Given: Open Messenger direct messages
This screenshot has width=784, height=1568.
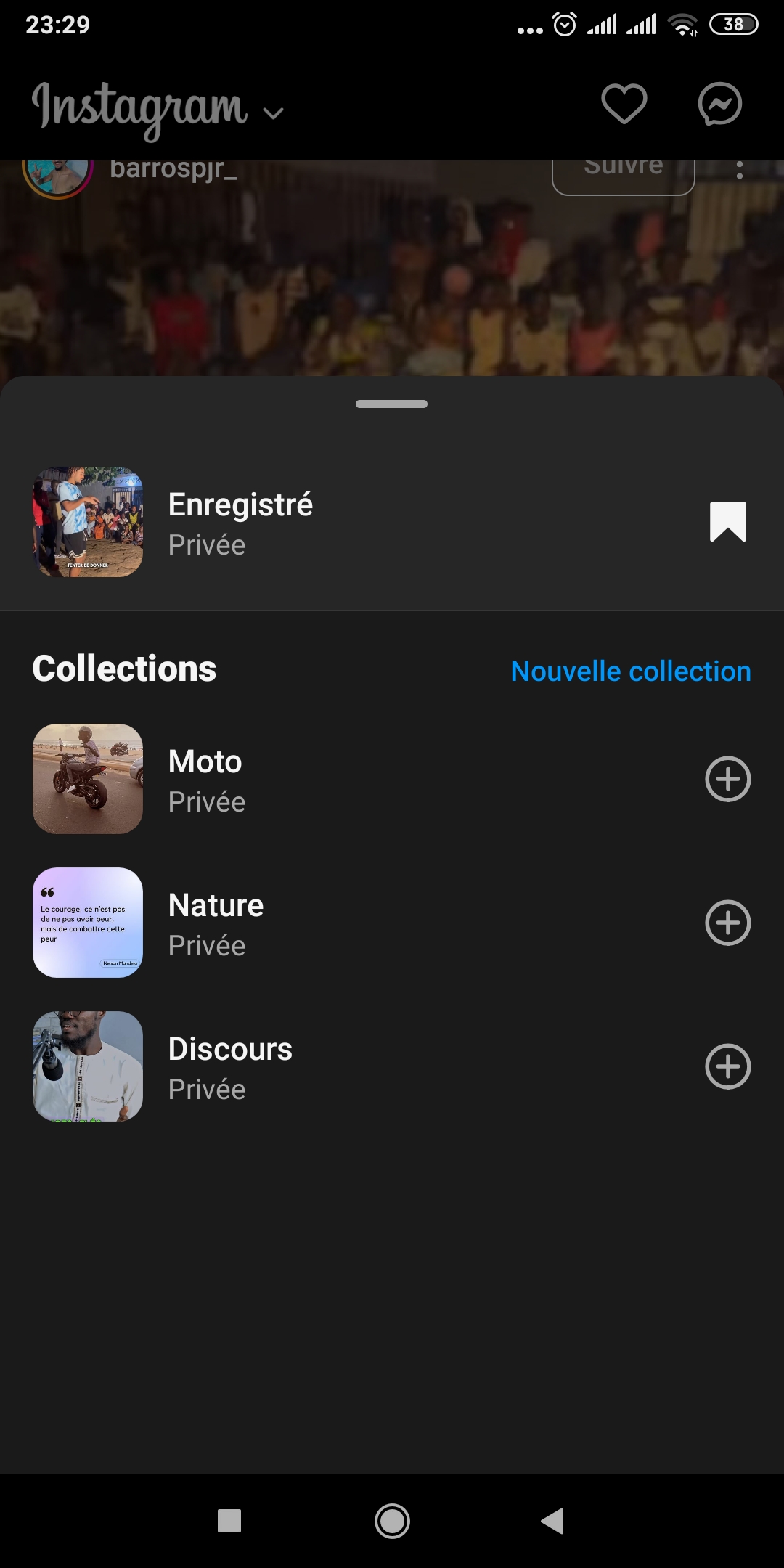Looking at the screenshot, I should pos(719,104).
